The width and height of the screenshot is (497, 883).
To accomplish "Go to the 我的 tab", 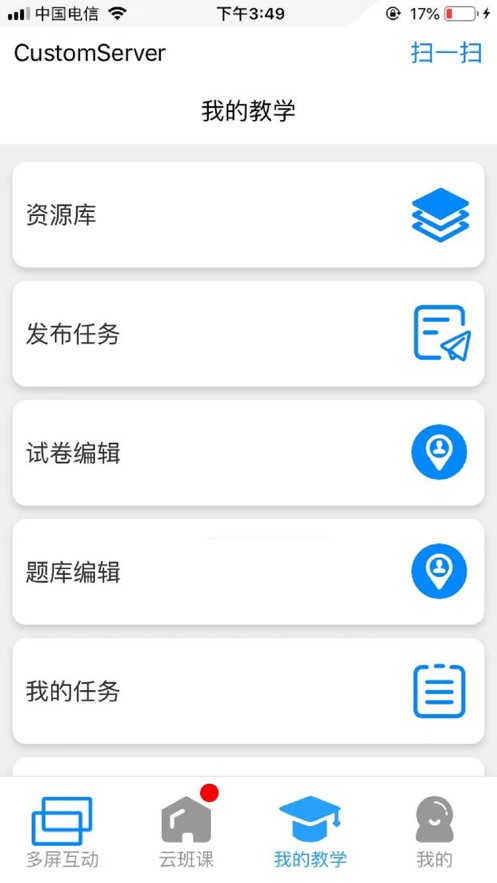I will 435,831.
